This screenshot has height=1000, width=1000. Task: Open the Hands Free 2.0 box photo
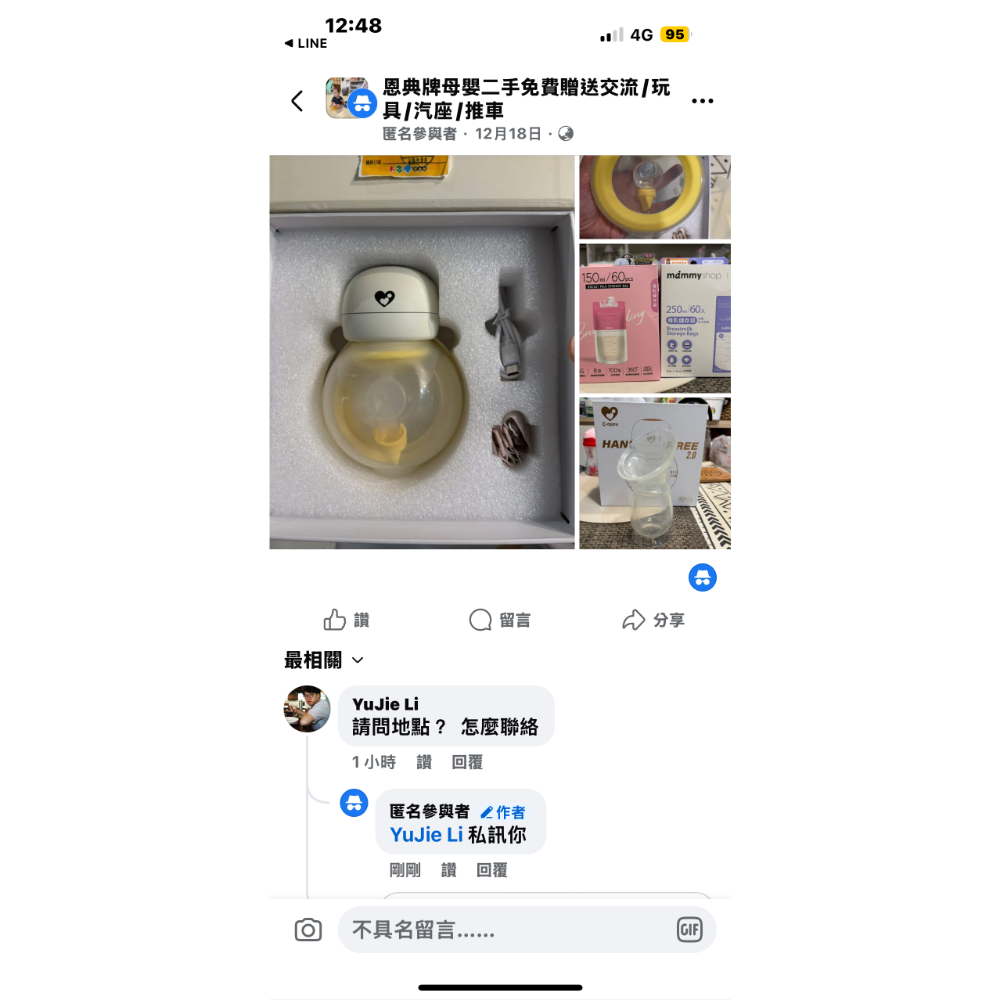654,473
